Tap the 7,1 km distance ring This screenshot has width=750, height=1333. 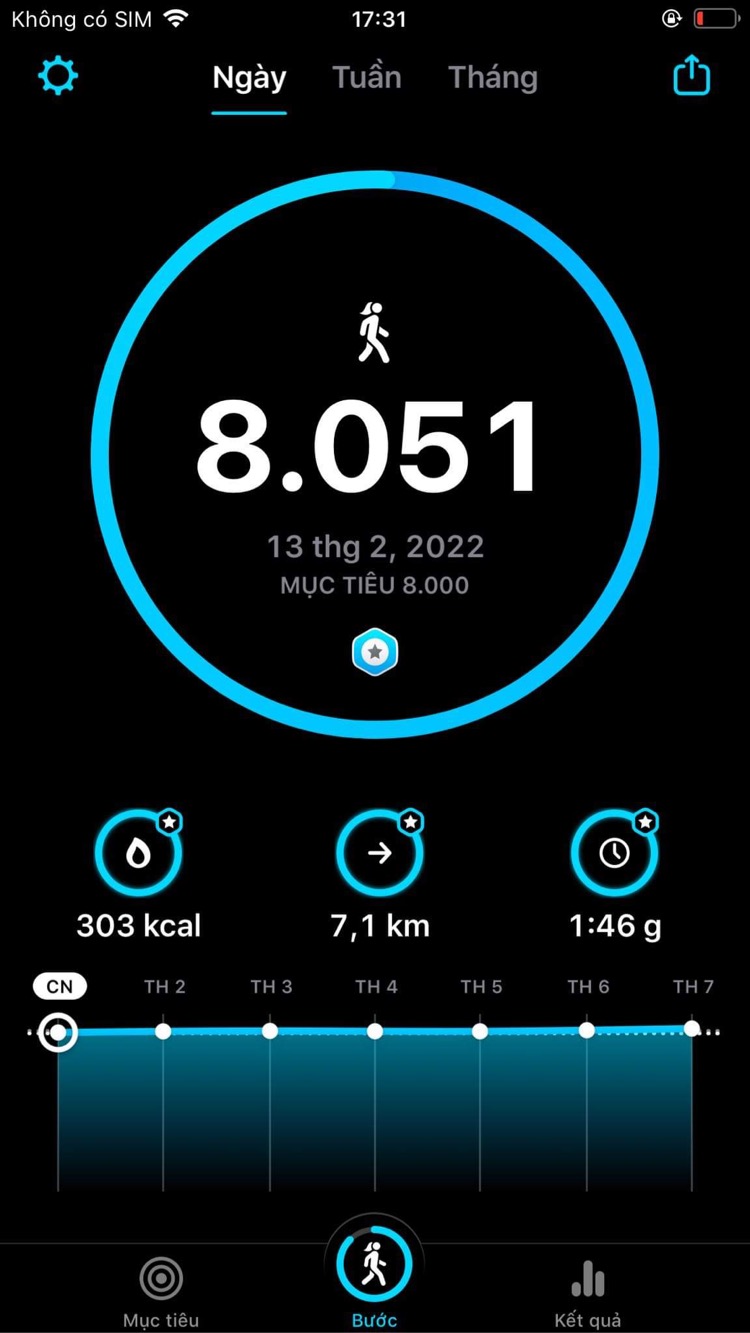[380, 853]
